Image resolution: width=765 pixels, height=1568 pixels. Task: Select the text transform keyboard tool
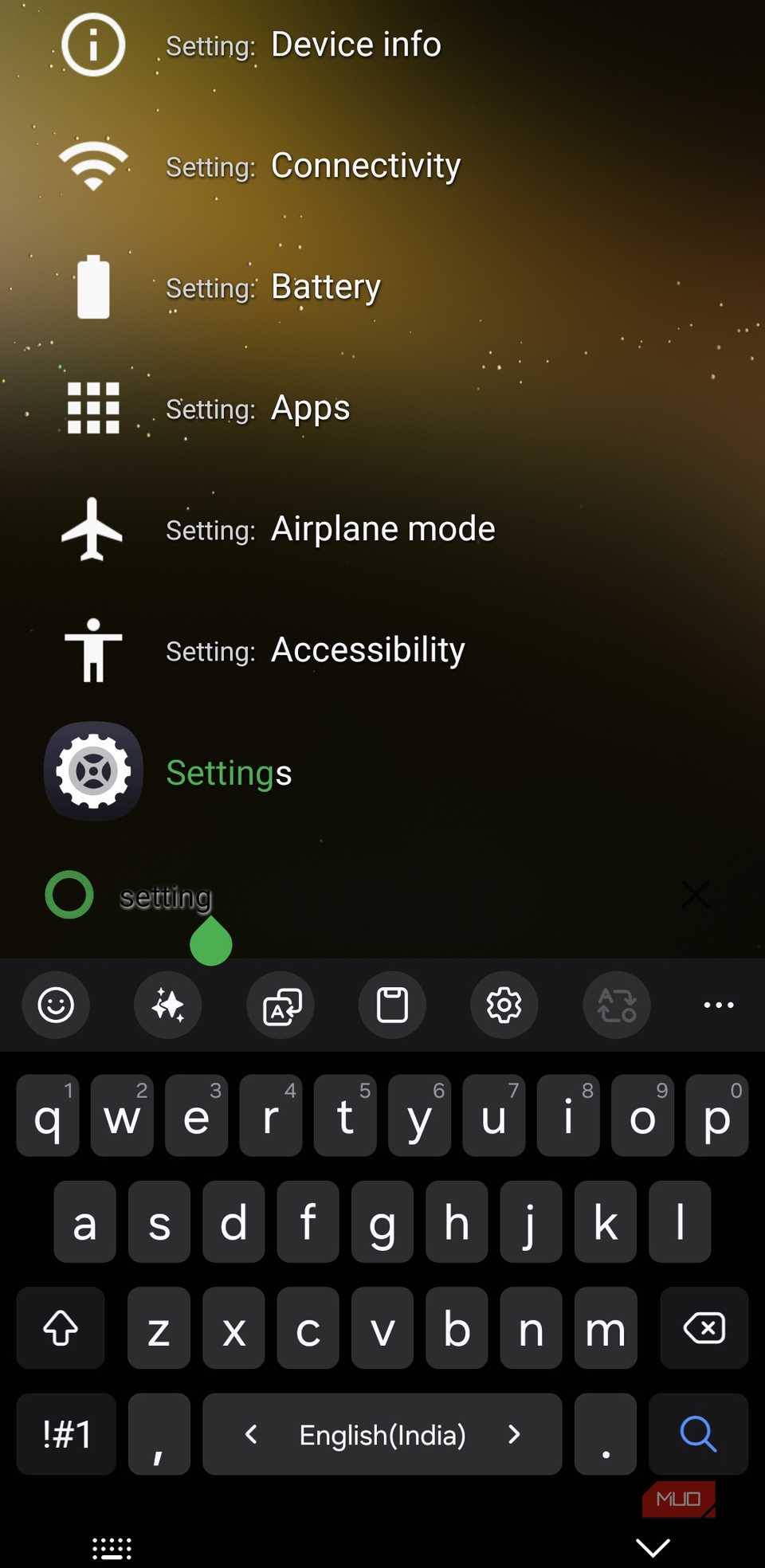point(616,1005)
